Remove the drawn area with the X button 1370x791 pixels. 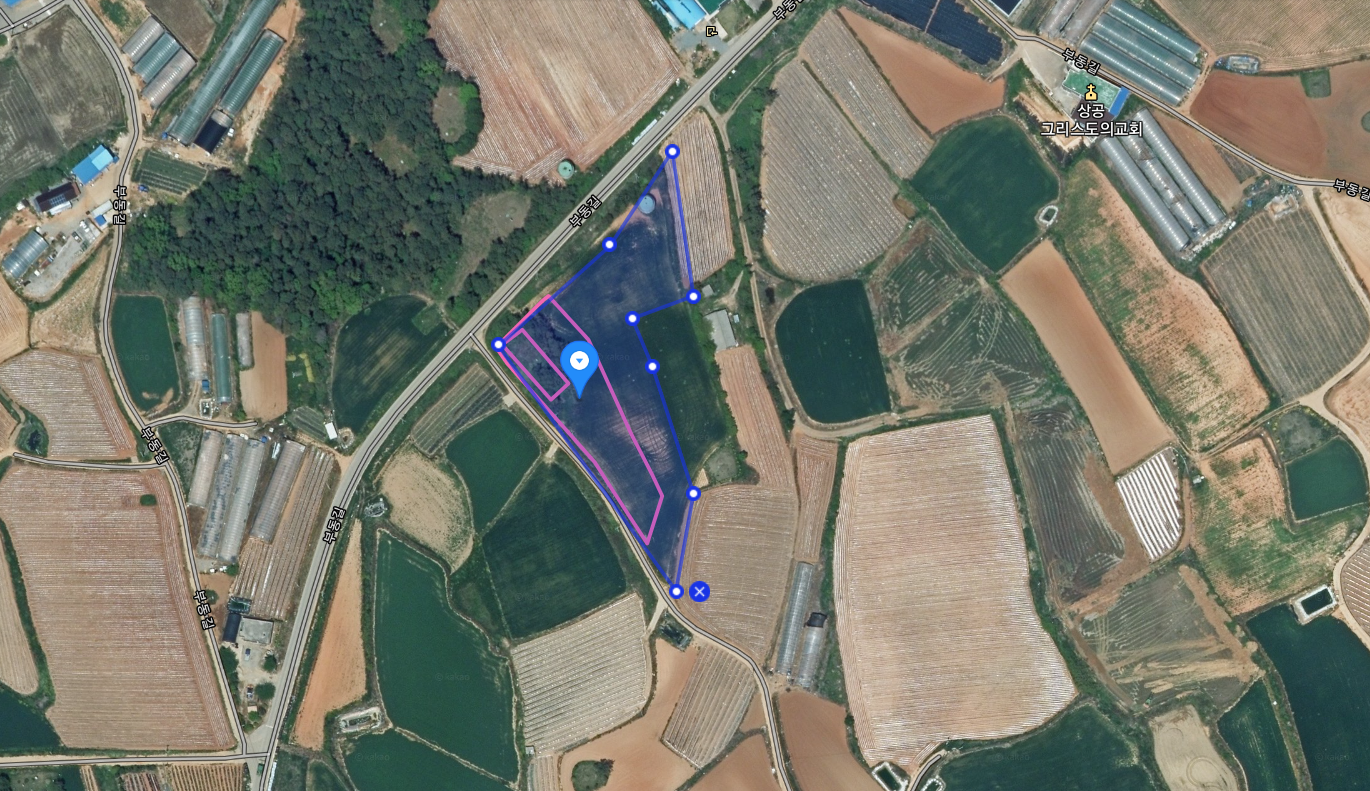click(700, 592)
